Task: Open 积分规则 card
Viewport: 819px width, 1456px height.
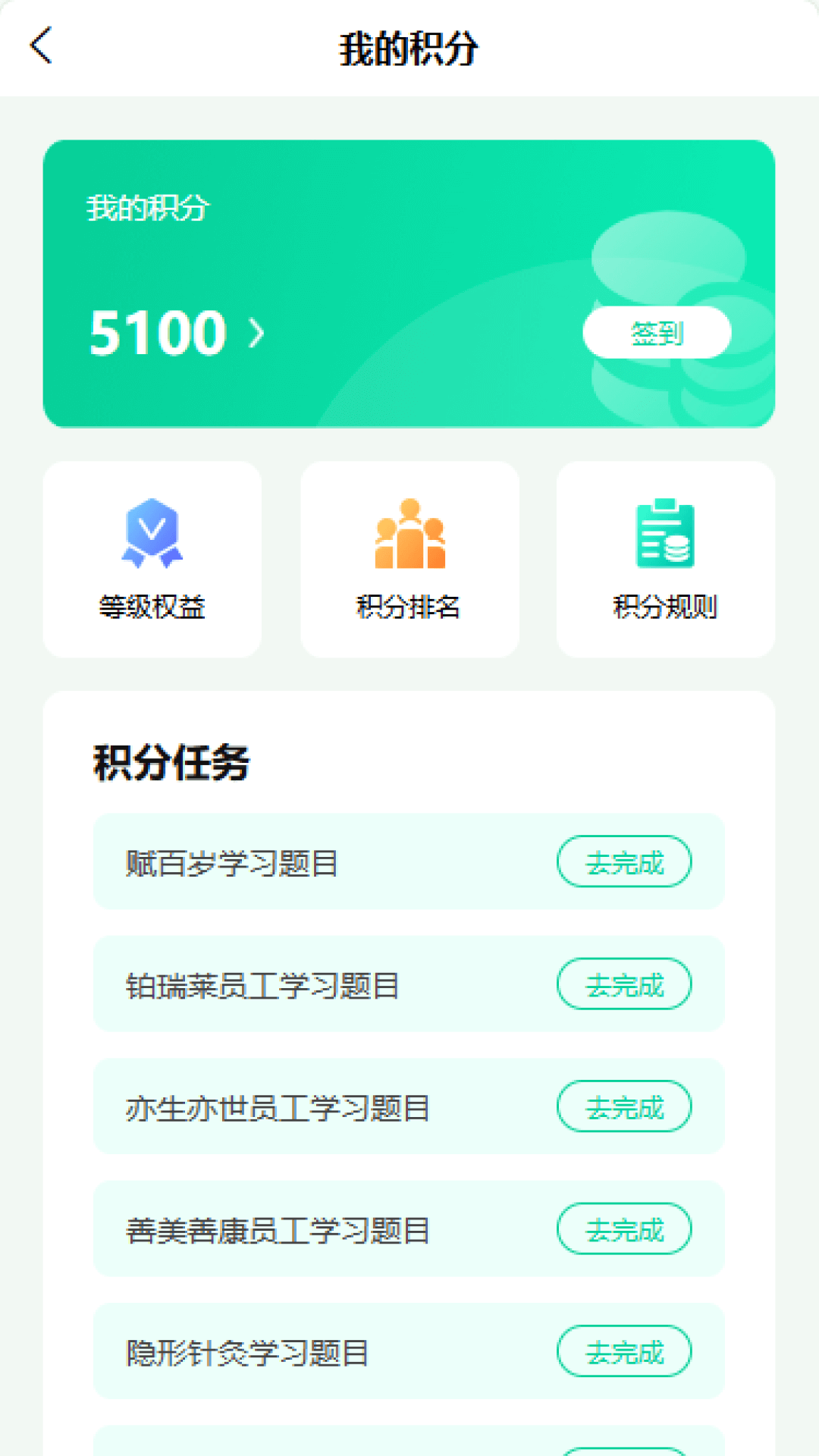Action: tap(665, 560)
